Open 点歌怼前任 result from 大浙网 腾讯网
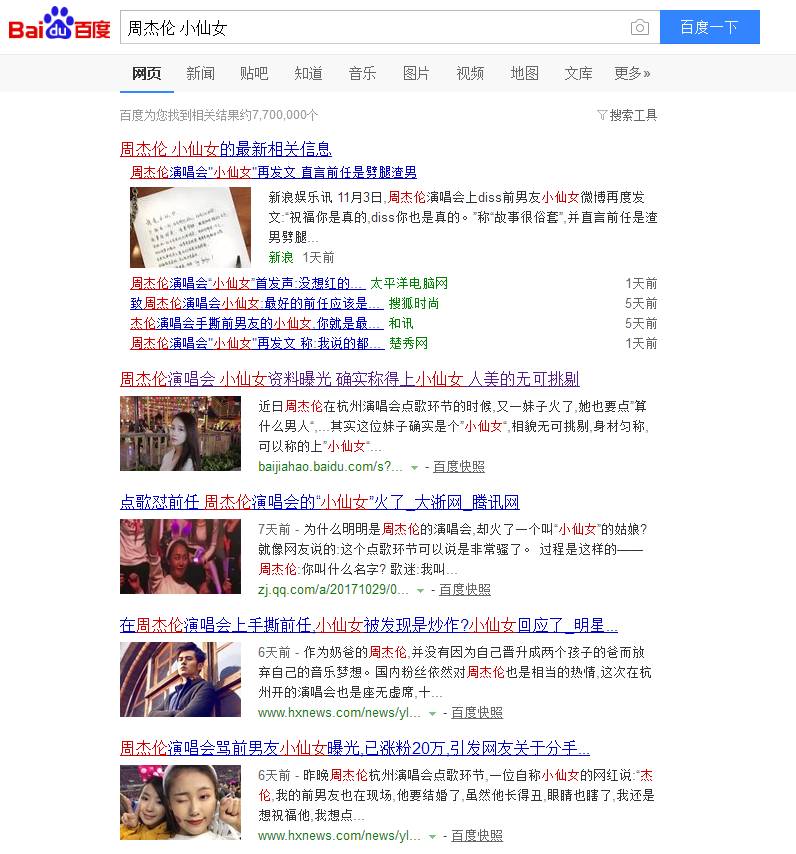Image resolution: width=796 pixels, height=854 pixels. click(x=320, y=502)
